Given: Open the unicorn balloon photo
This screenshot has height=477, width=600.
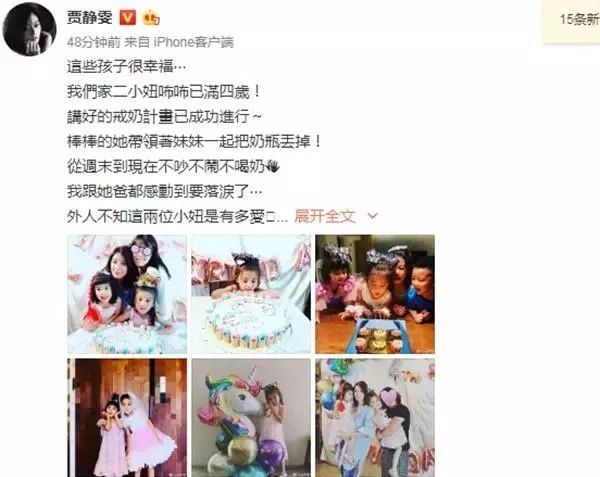Looking at the screenshot, I should [250, 417].
